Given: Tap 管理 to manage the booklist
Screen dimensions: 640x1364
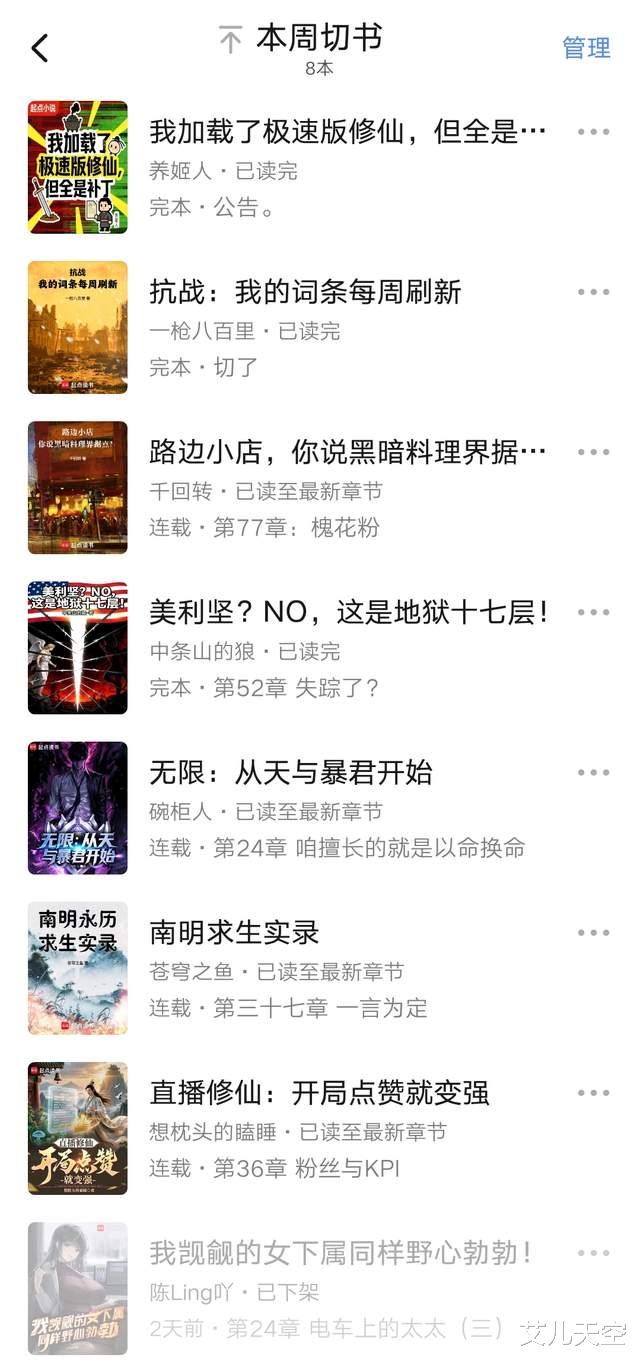Looking at the screenshot, I should coord(586,48).
